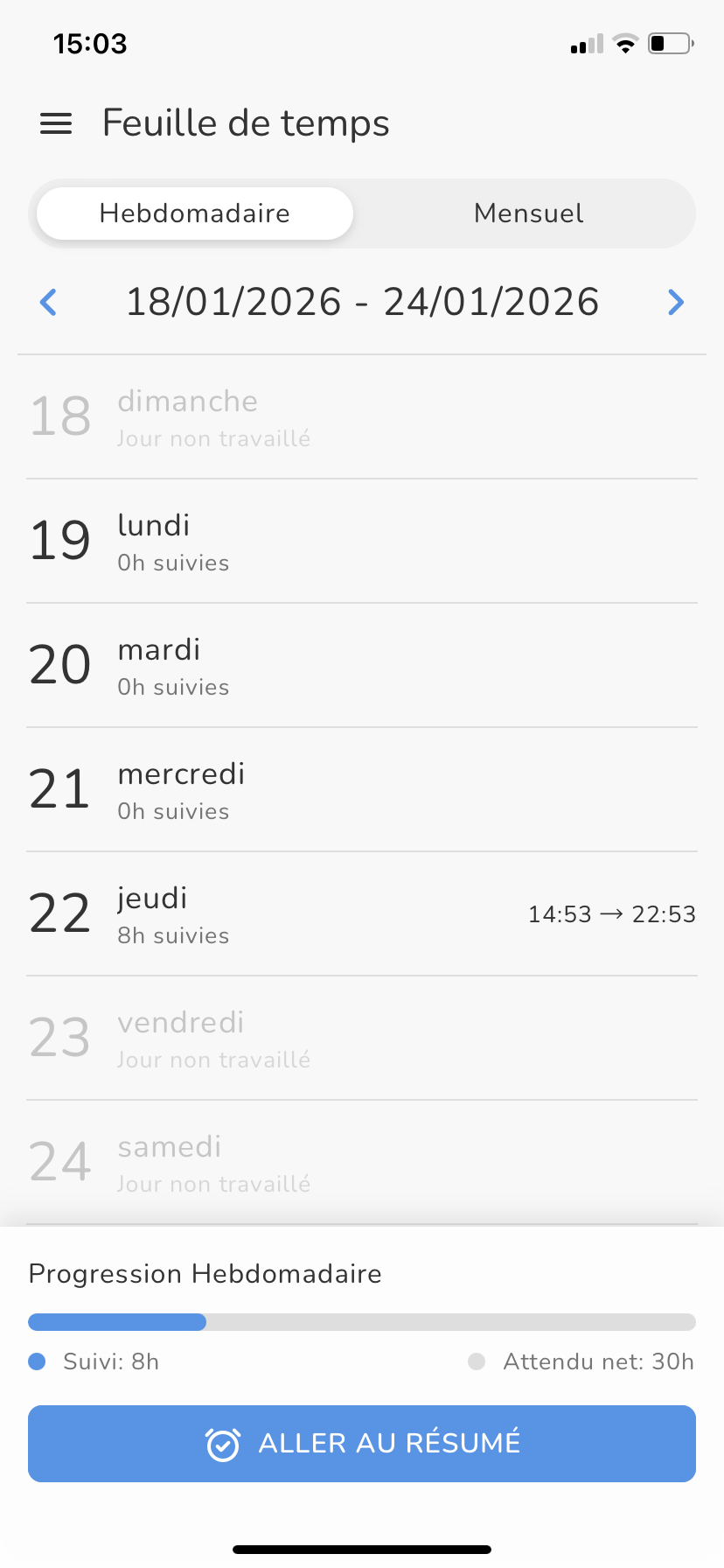Go to the previous week
The image size is (724, 1568).
click(49, 303)
